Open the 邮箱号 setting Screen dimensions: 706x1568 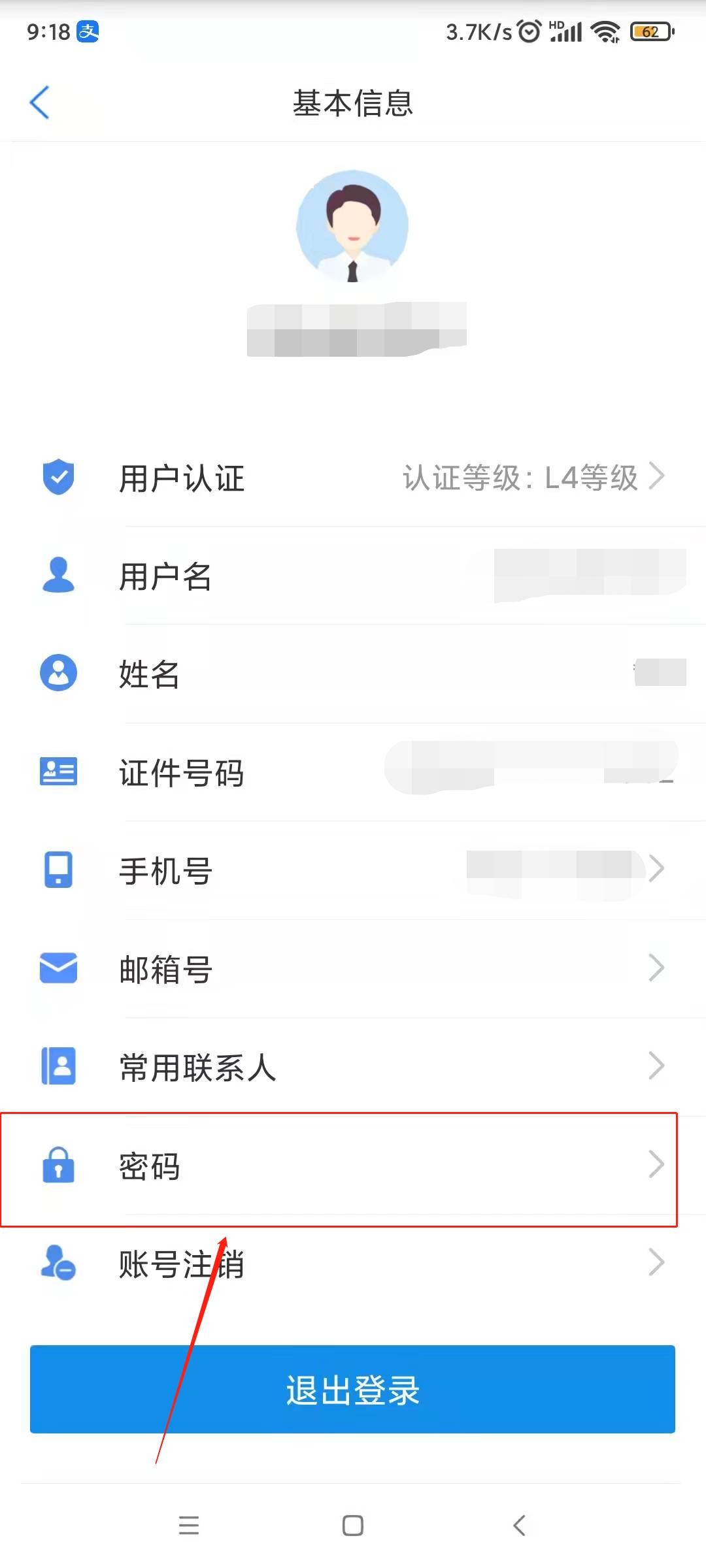pos(353,968)
